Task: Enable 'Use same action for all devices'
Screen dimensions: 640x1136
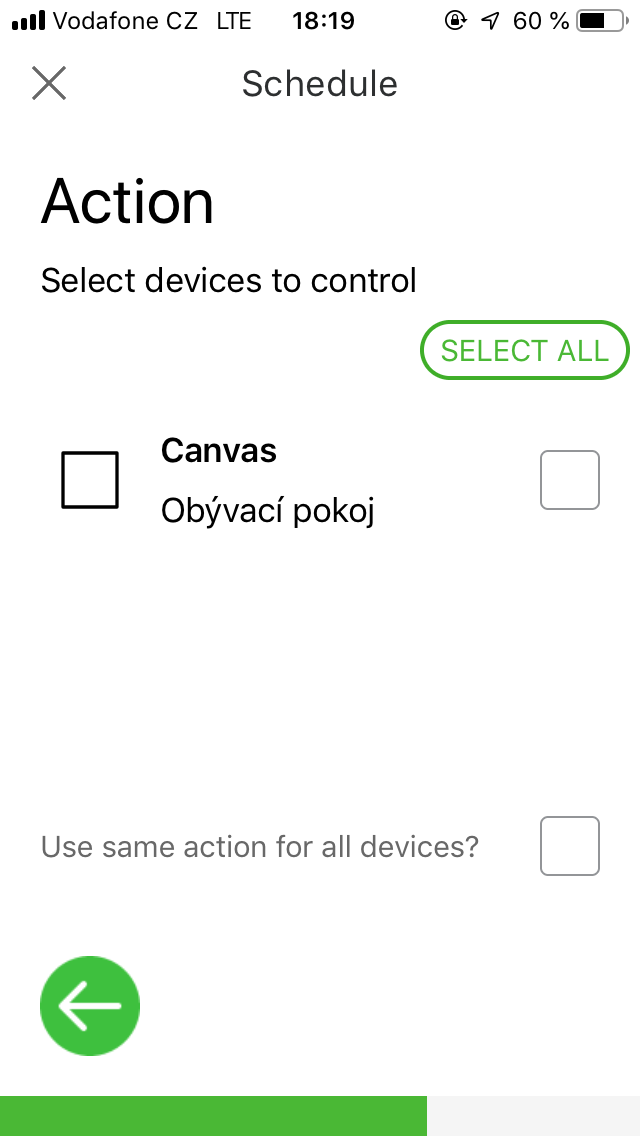Action: [x=569, y=846]
